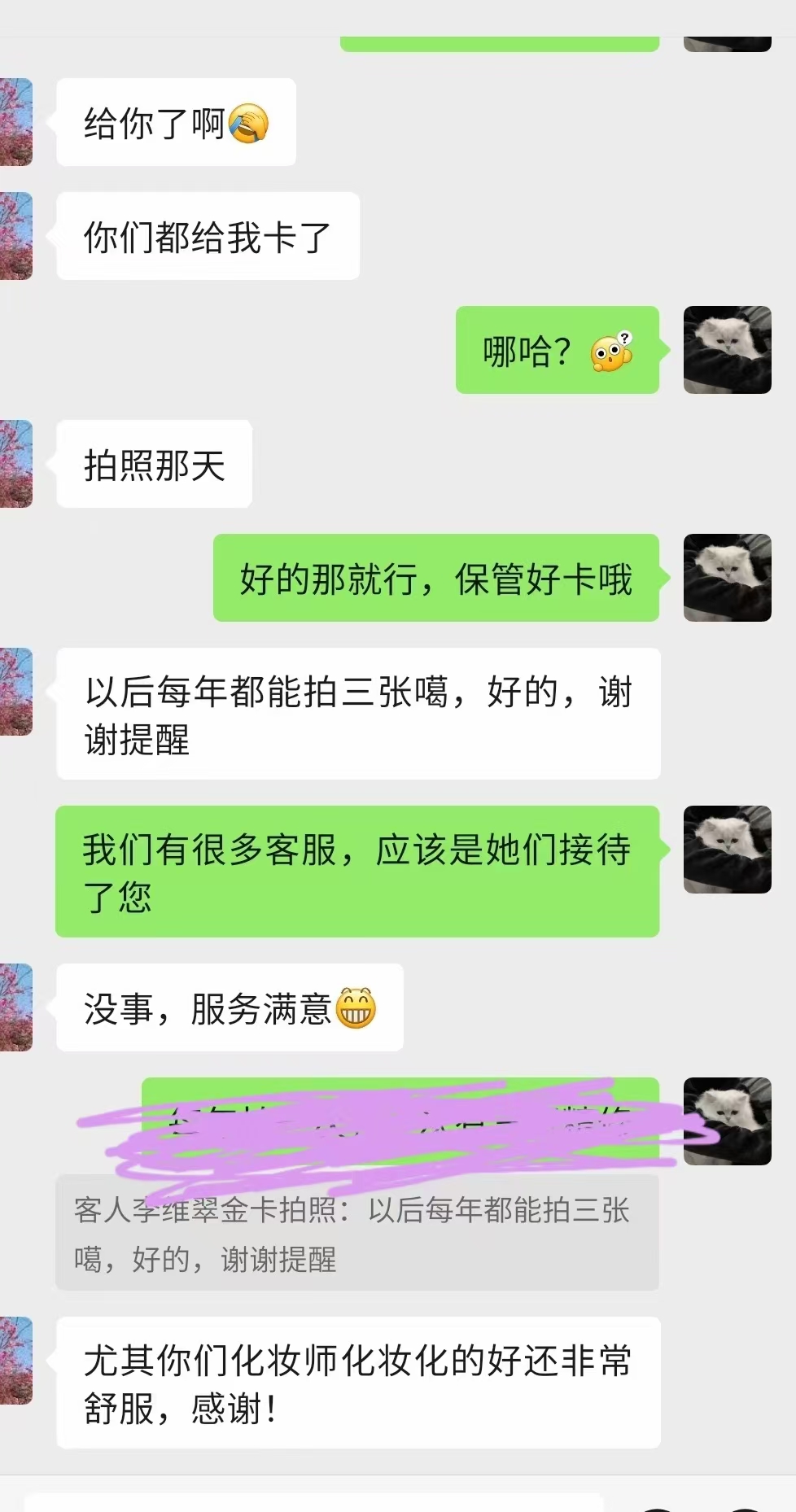Open cat avatar beside 保管好卡哦 message

point(727,578)
